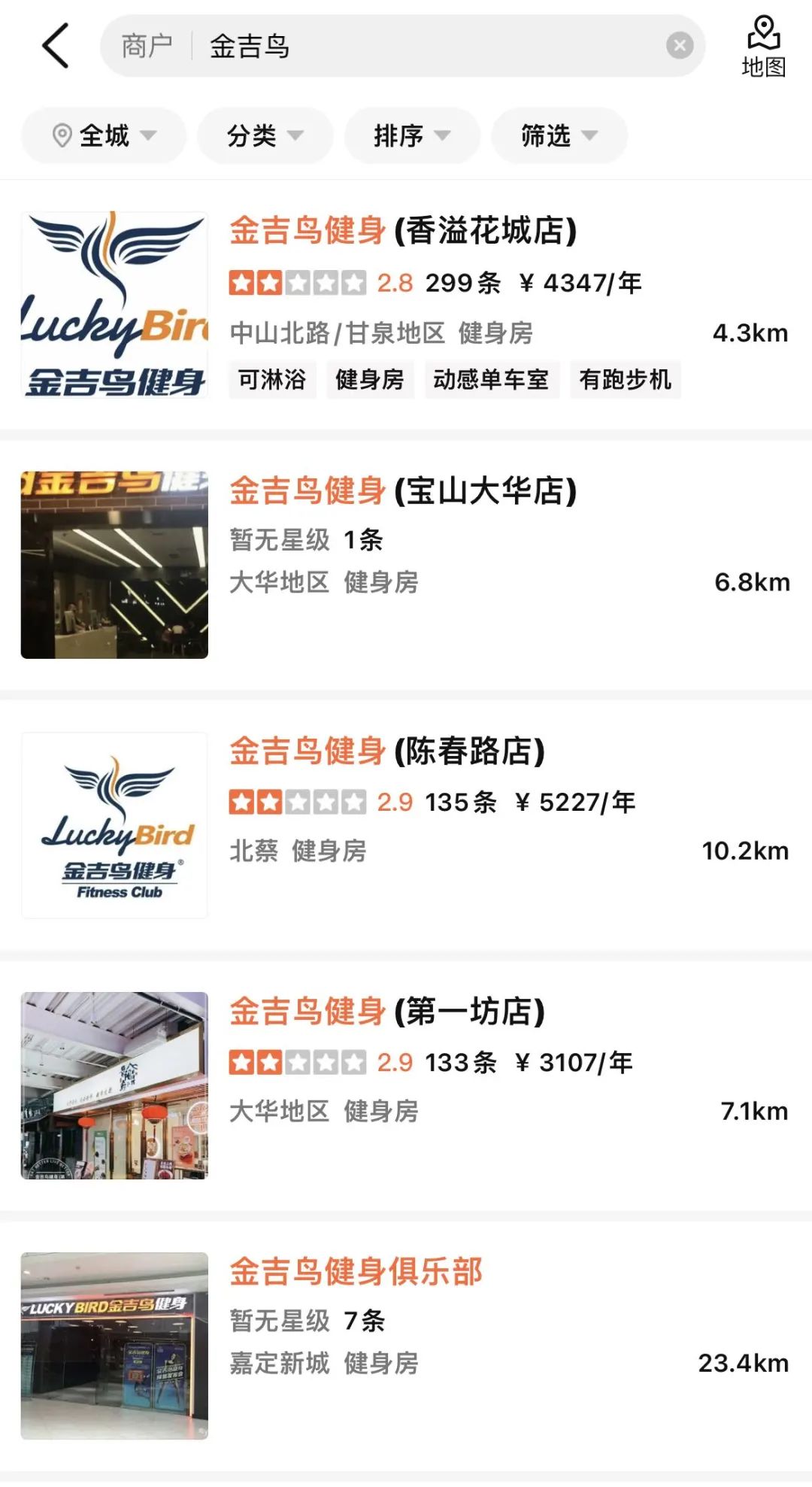
Task: Expand the 分类 category dropdown
Action: pyautogui.click(x=265, y=136)
